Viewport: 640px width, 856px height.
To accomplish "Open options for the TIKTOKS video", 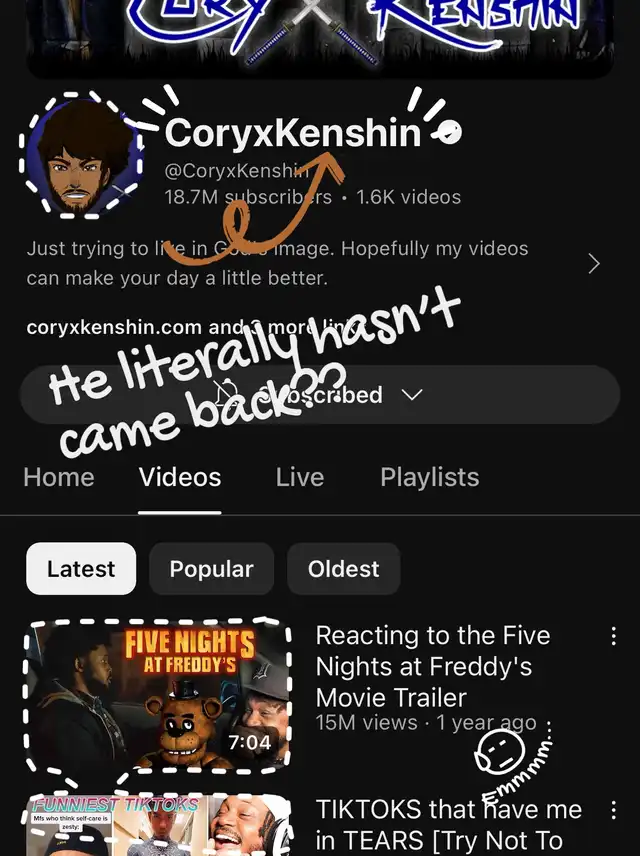I will coord(613,809).
